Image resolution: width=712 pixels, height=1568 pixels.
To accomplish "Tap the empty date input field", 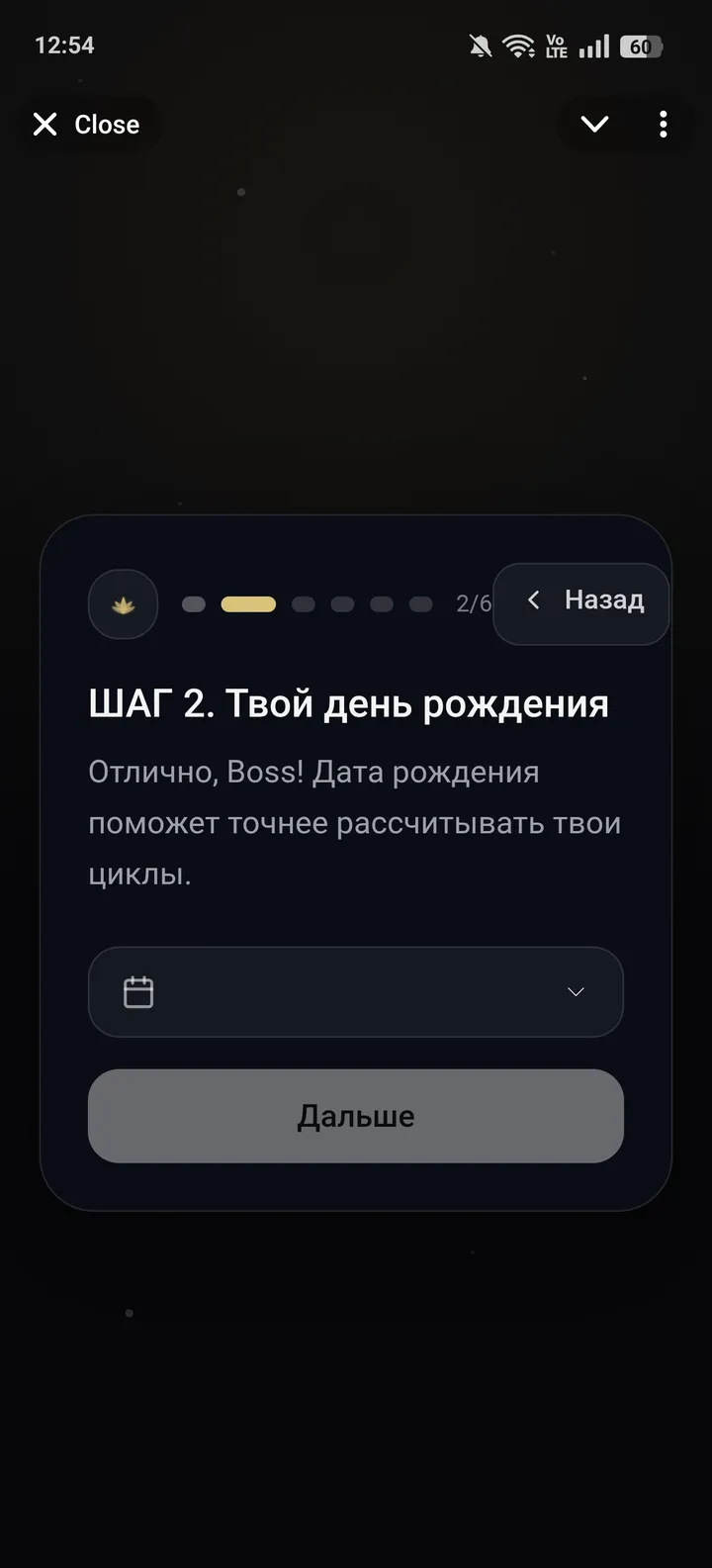I will [356, 991].
